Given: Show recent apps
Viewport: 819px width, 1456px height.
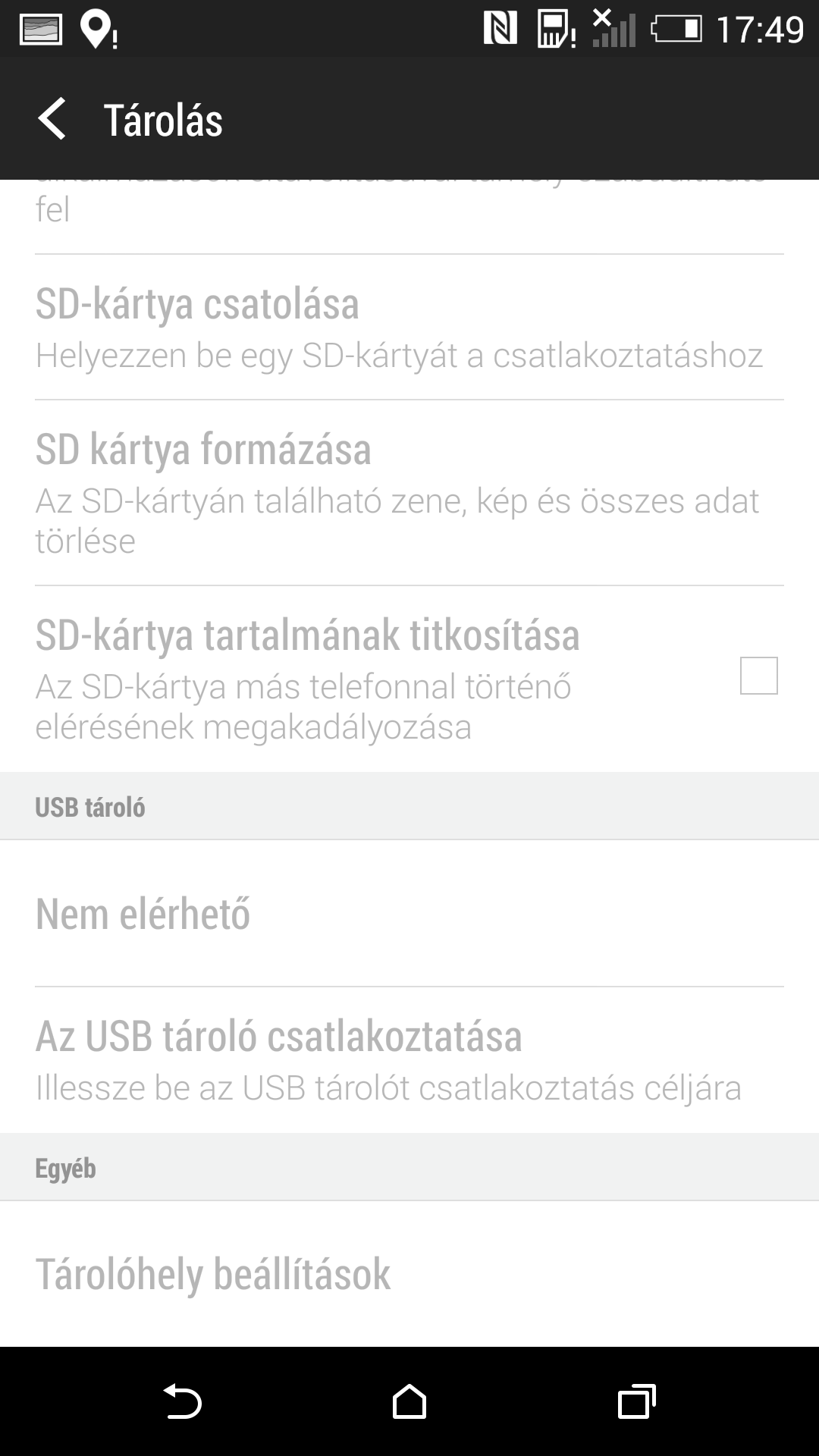Looking at the screenshot, I should 636,1401.
